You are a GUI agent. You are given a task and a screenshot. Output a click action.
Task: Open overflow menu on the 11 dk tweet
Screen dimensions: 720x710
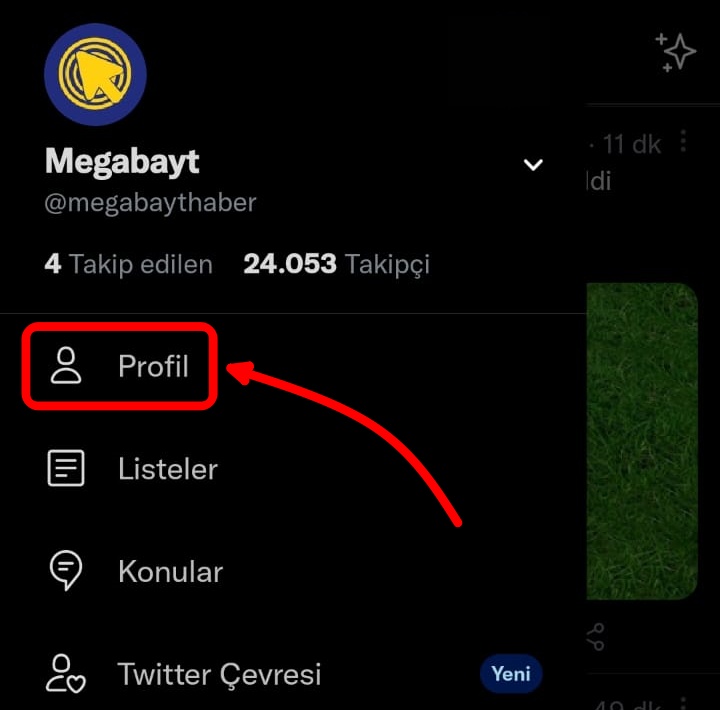click(x=683, y=143)
